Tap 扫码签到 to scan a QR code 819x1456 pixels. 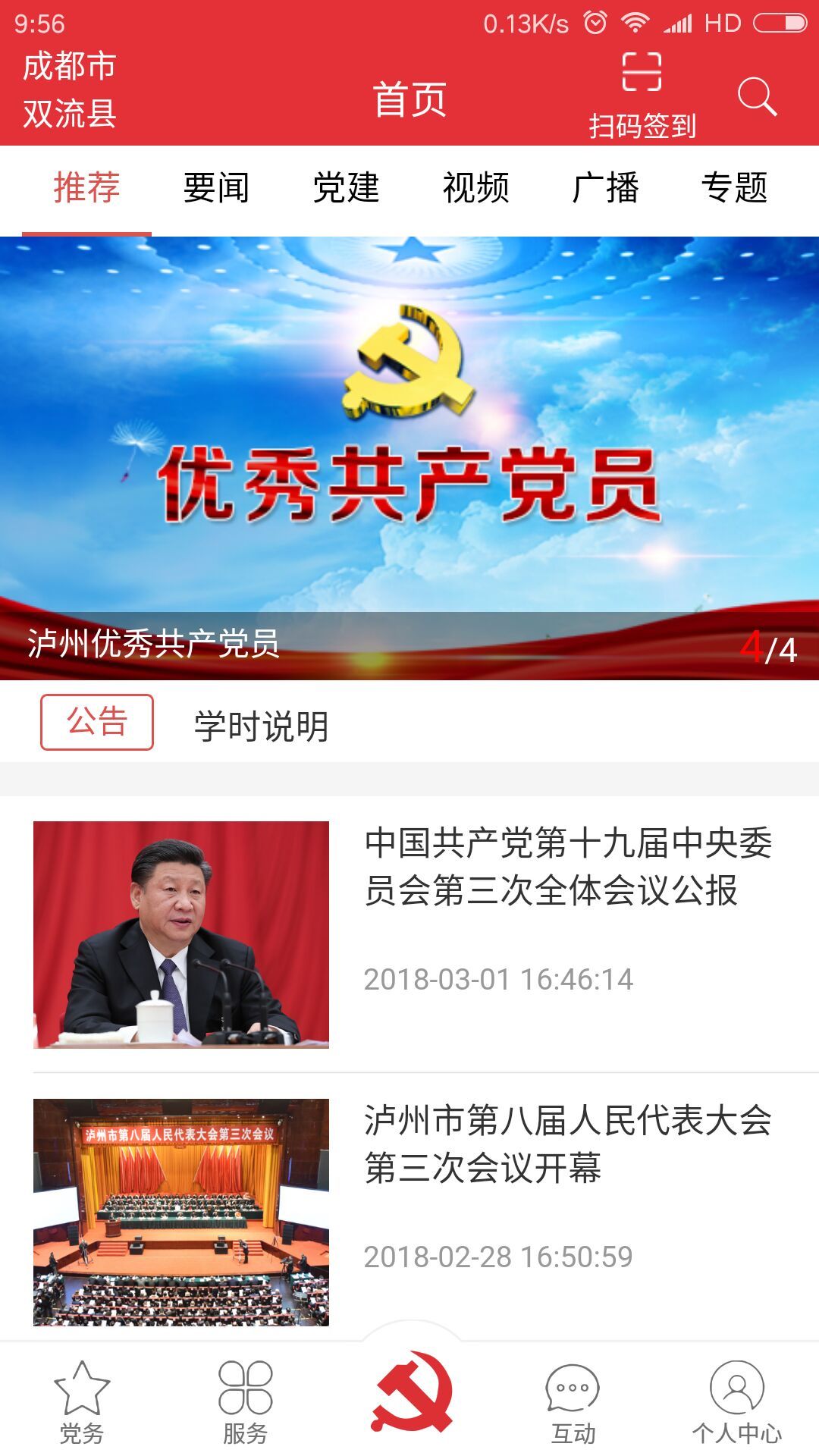click(642, 96)
